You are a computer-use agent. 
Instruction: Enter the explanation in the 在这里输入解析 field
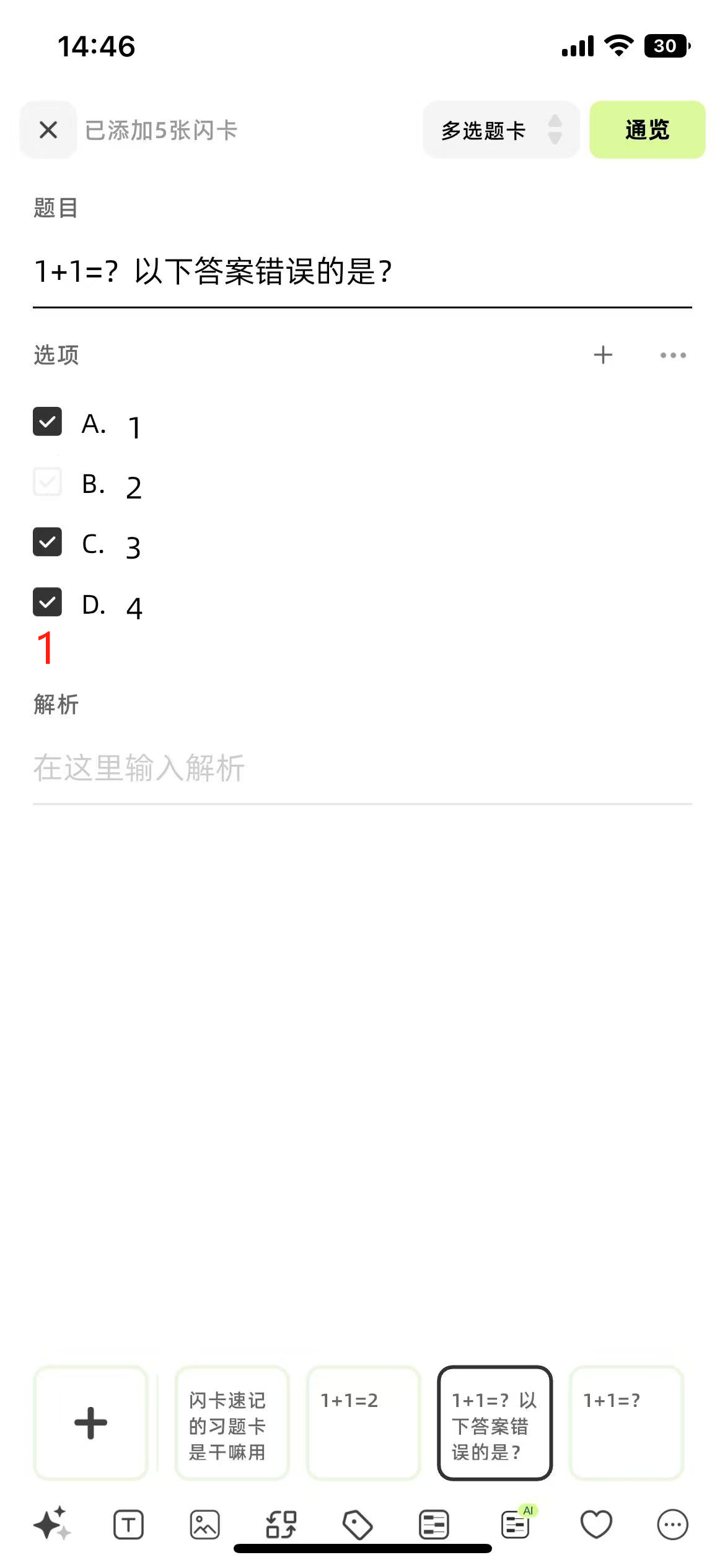[x=361, y=768]
